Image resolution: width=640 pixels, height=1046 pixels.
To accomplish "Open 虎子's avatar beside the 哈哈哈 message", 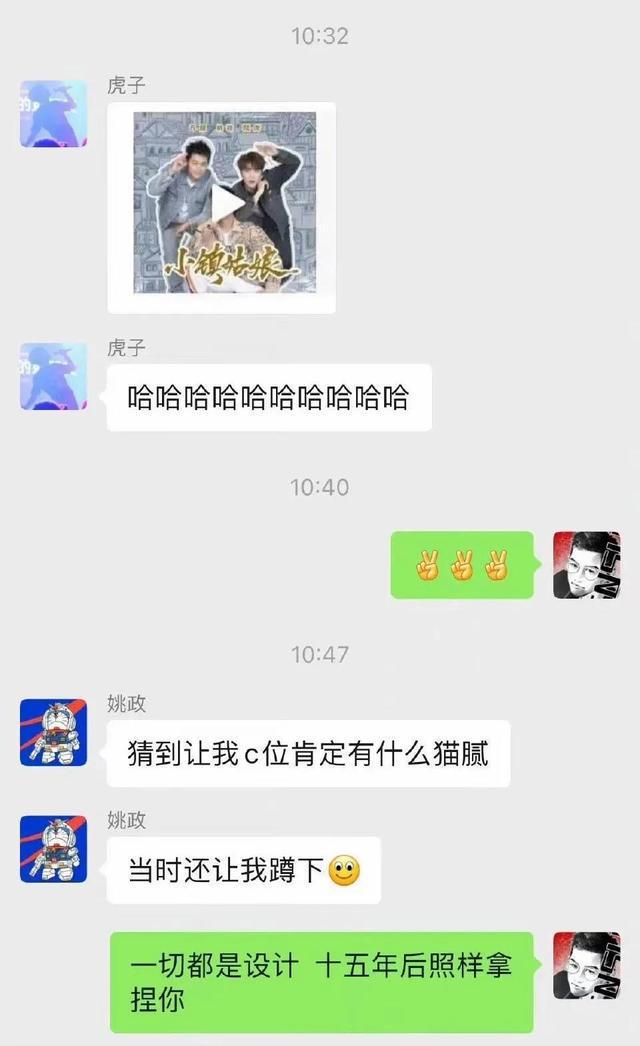I will (54, 376).
